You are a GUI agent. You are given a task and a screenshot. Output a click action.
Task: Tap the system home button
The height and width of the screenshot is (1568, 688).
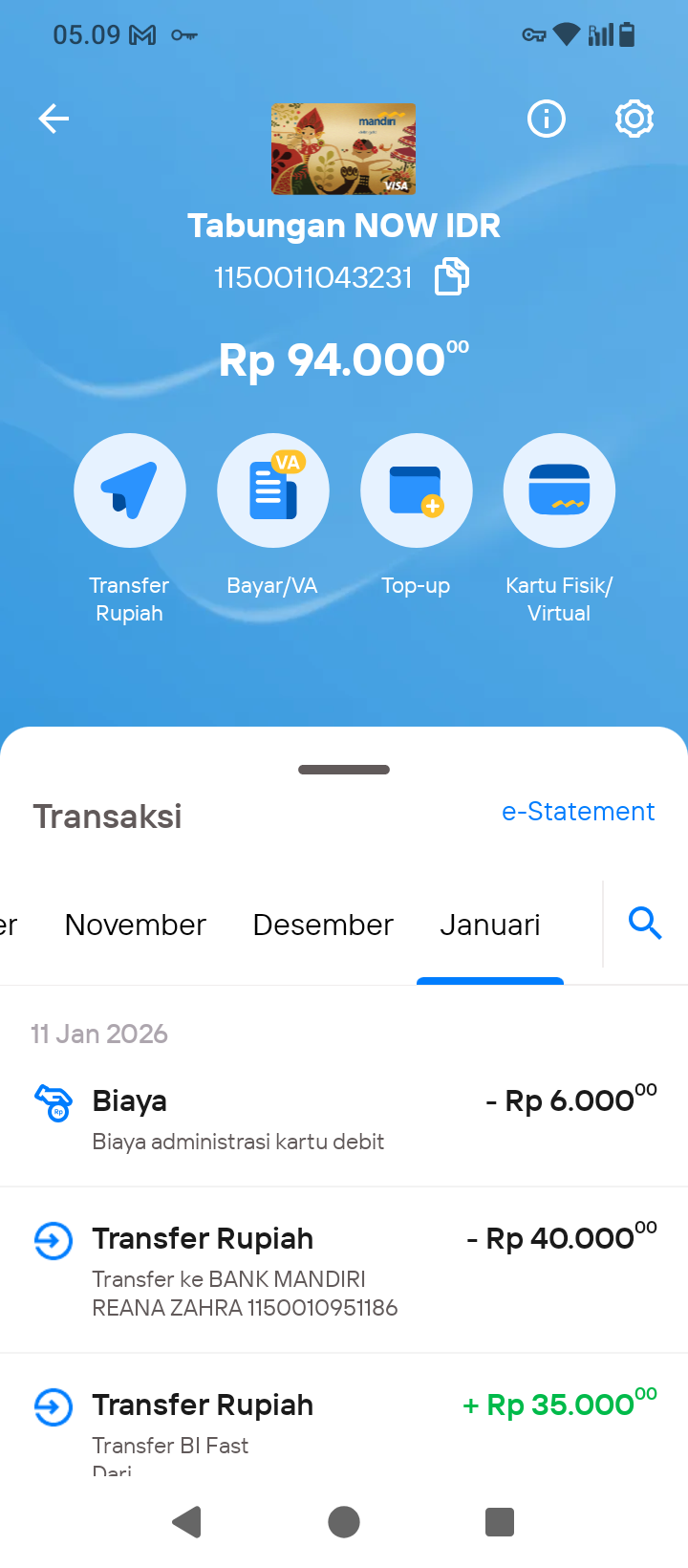(344, 1521)
